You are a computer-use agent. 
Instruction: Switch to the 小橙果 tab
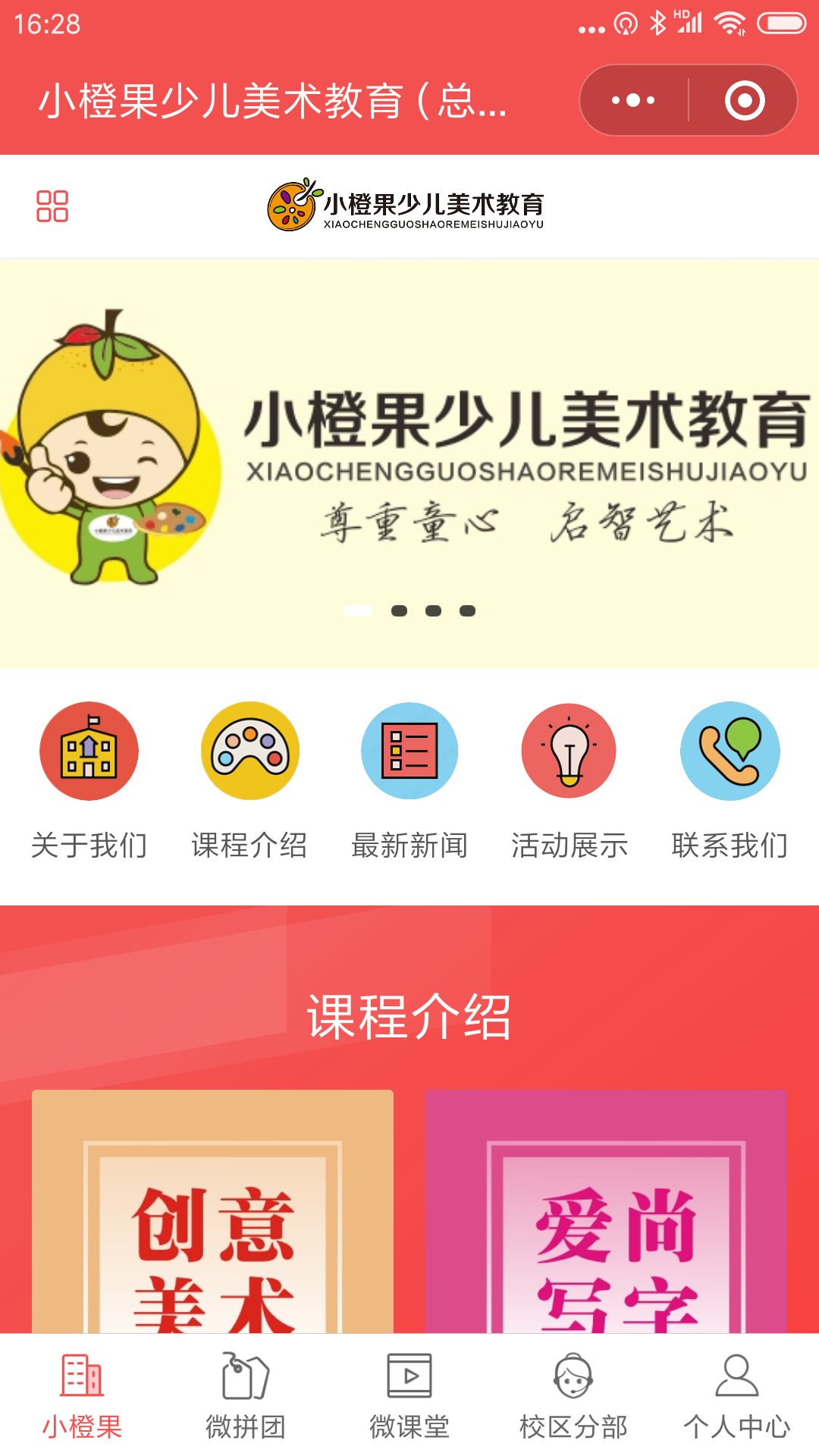click(82, 1395)
